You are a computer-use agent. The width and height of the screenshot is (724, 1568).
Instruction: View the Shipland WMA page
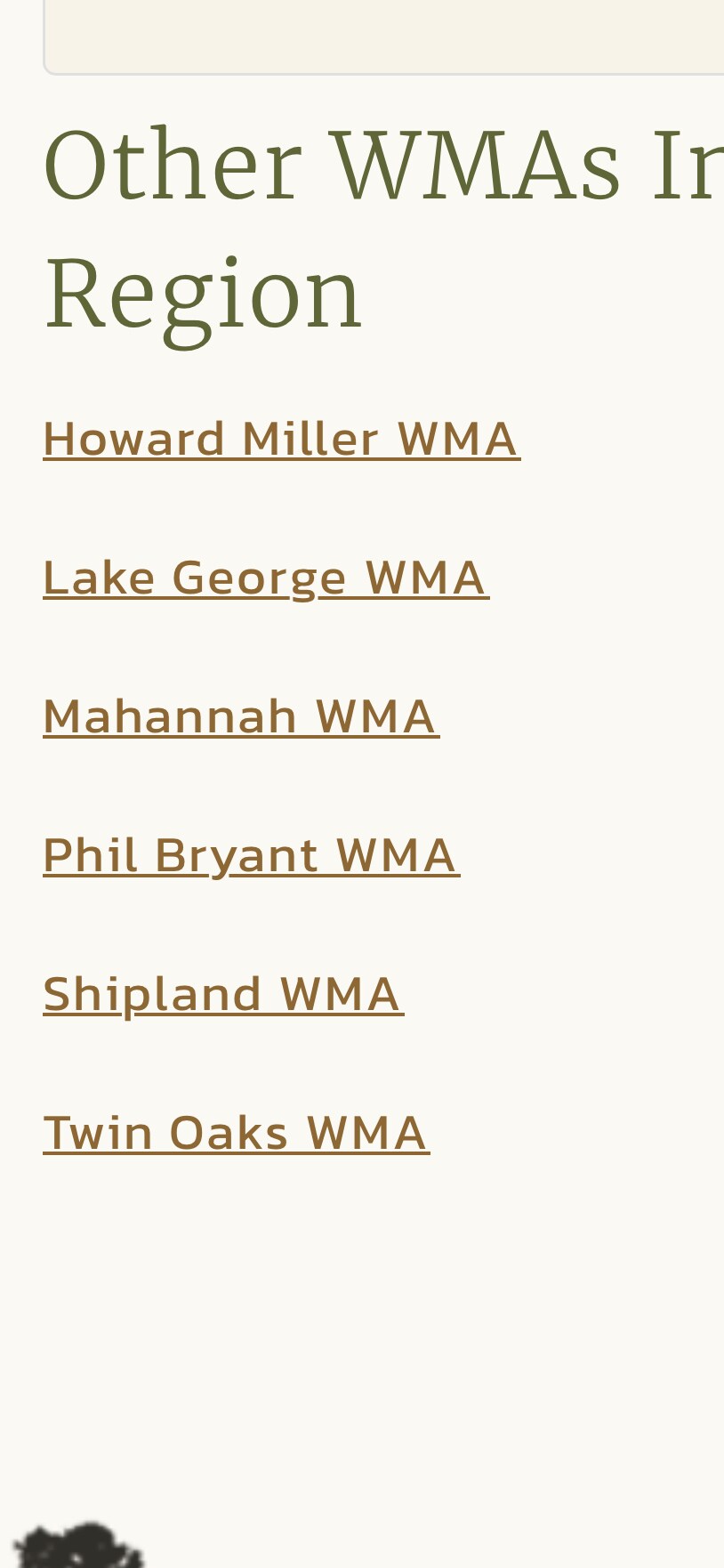[223, 994]
